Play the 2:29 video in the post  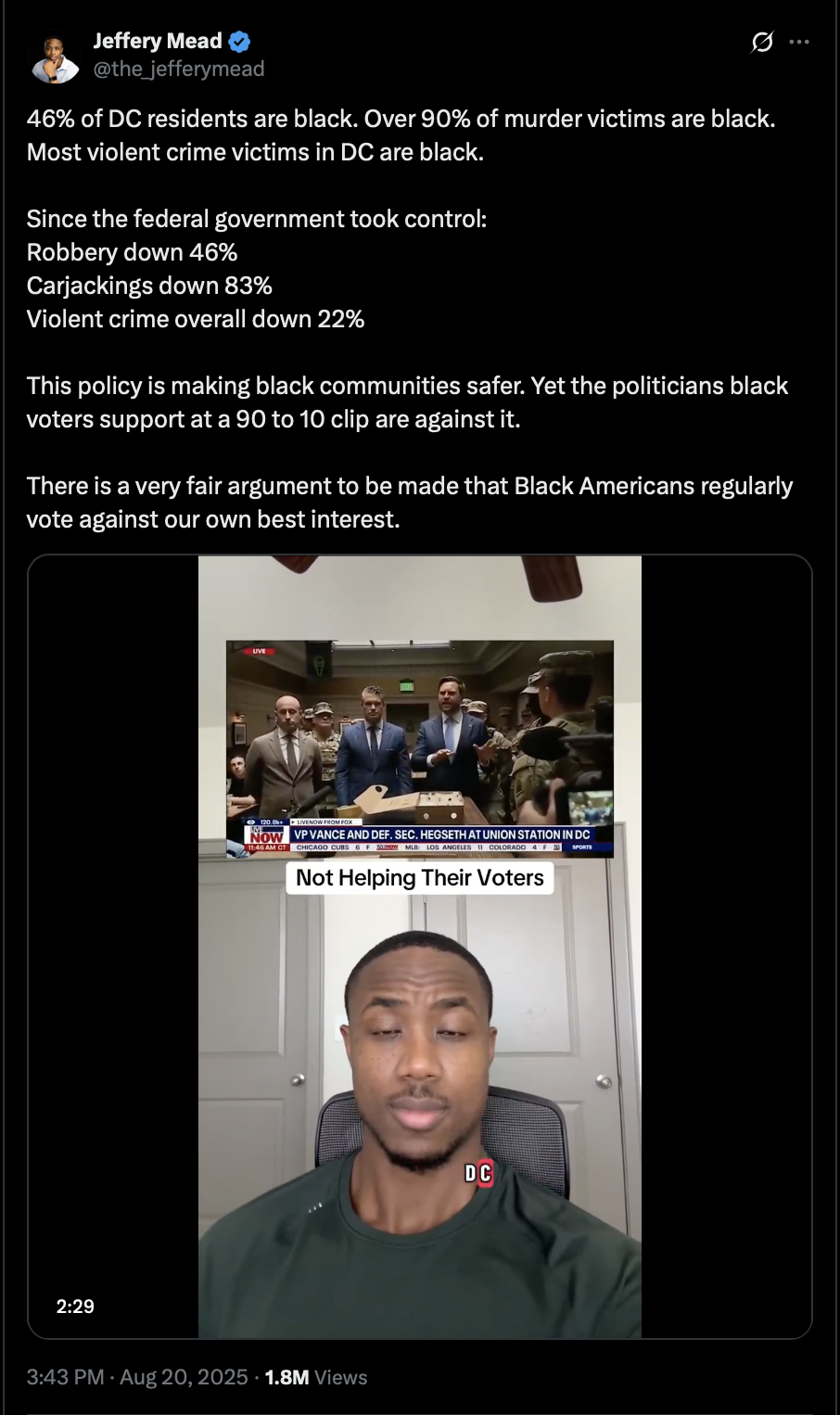point(420,947)
